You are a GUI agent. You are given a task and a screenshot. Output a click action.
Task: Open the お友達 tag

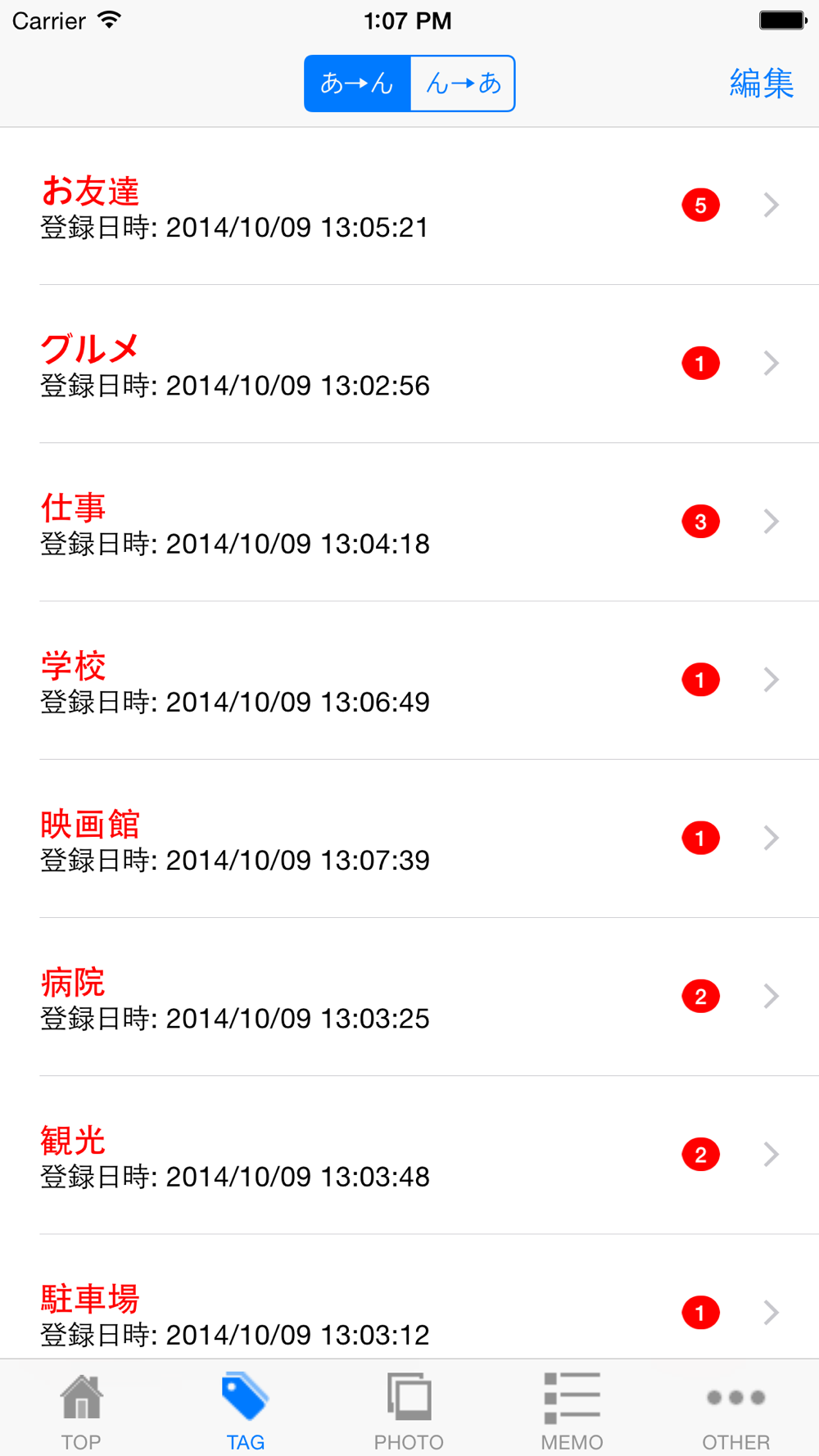tap(409, 206)
